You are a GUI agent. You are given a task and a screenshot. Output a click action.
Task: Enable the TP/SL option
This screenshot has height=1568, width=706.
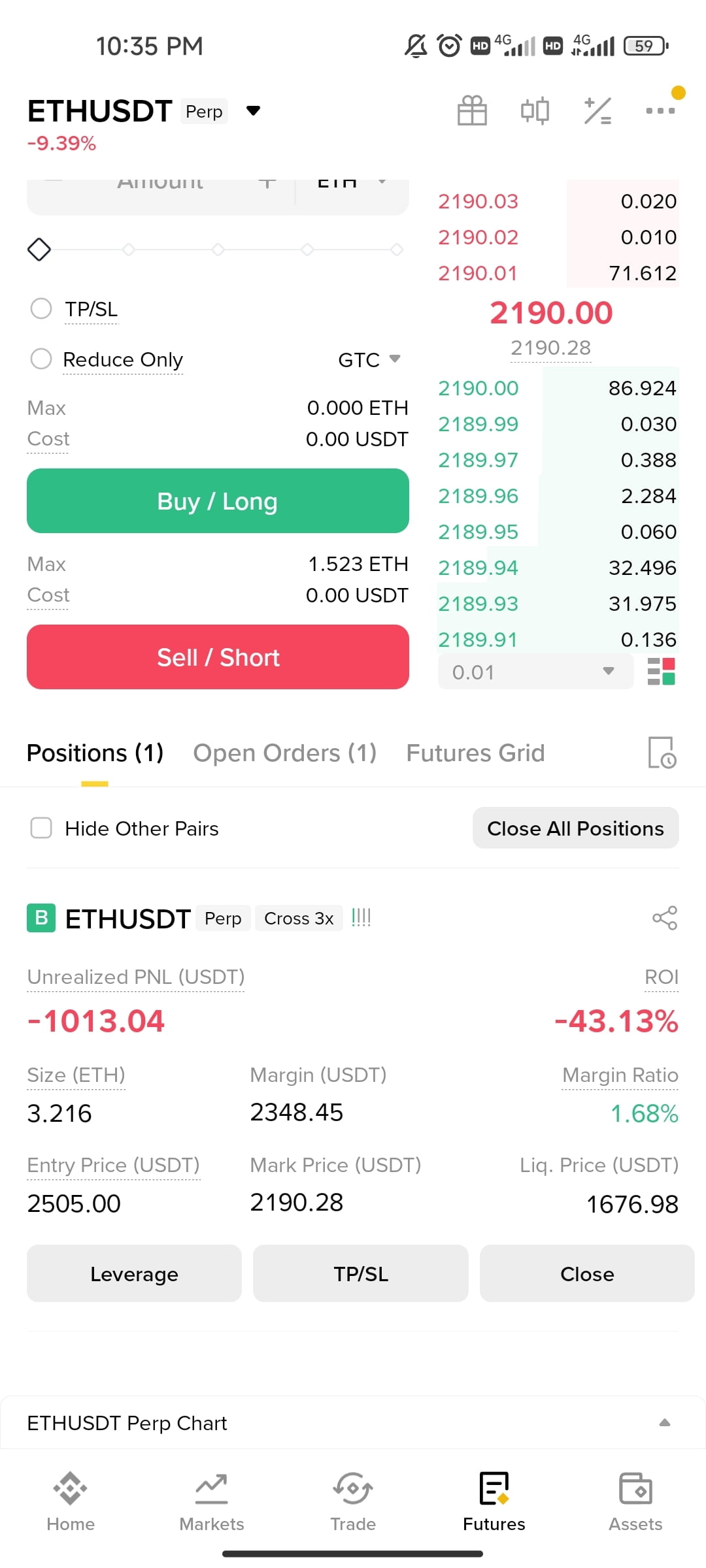41,308
